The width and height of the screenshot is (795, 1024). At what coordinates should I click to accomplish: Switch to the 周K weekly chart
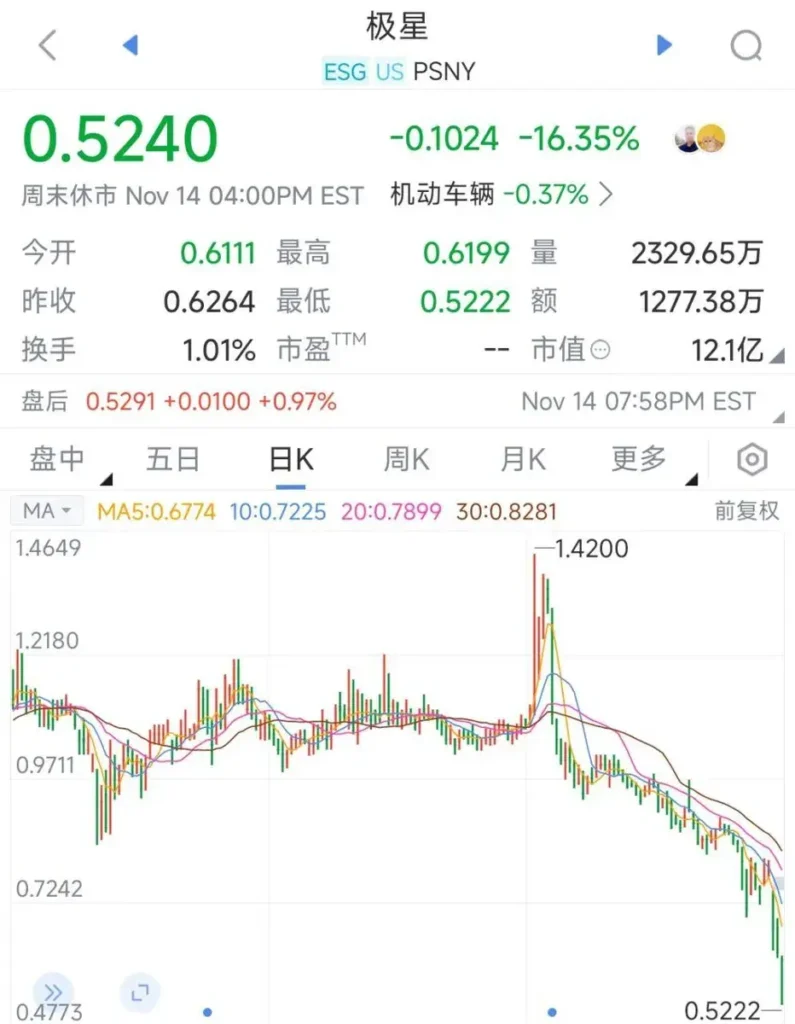tap(407, 459)
